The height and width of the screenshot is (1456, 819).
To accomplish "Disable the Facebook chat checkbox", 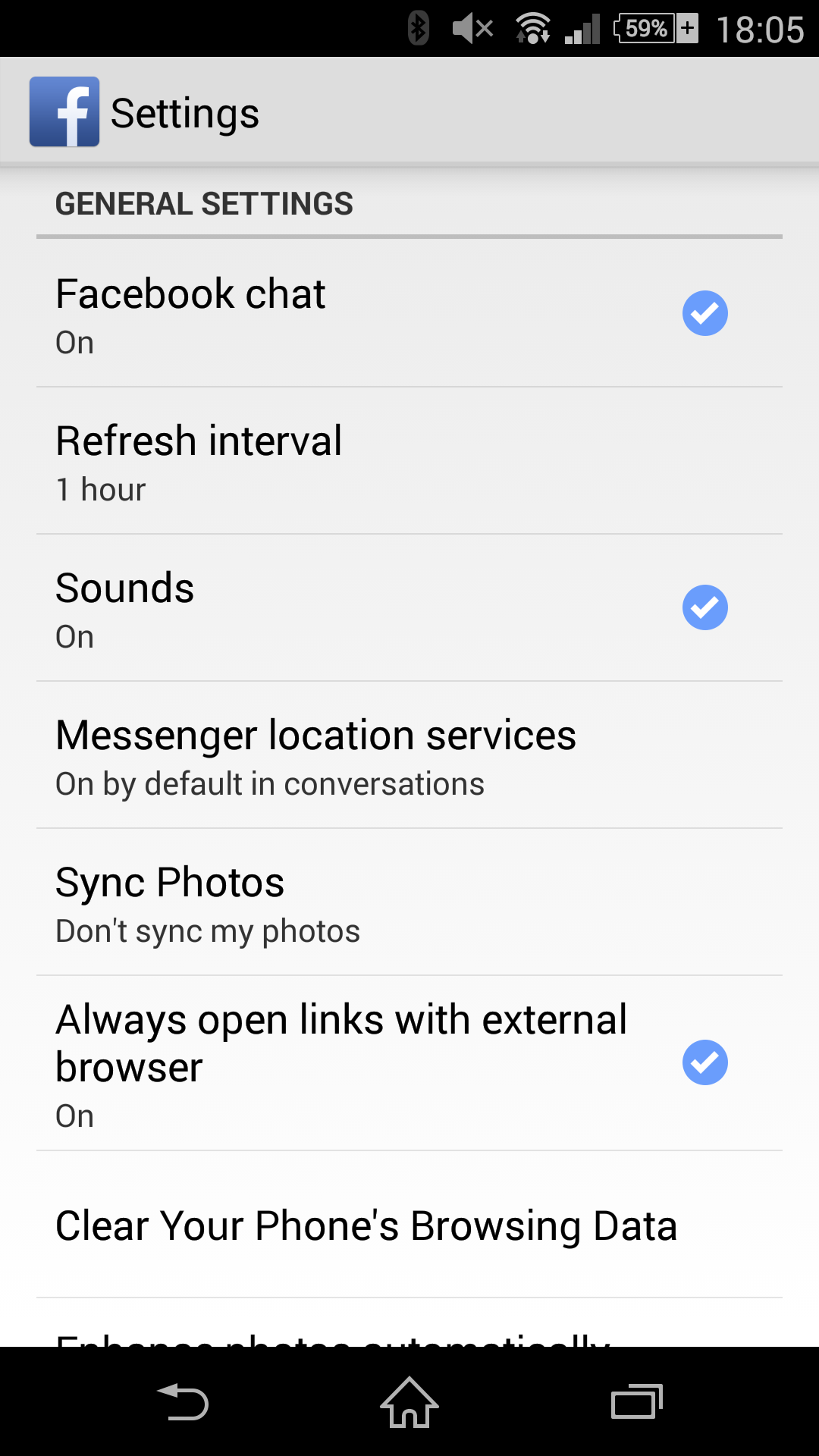I will pyautogui.click(x=704, y=313).
